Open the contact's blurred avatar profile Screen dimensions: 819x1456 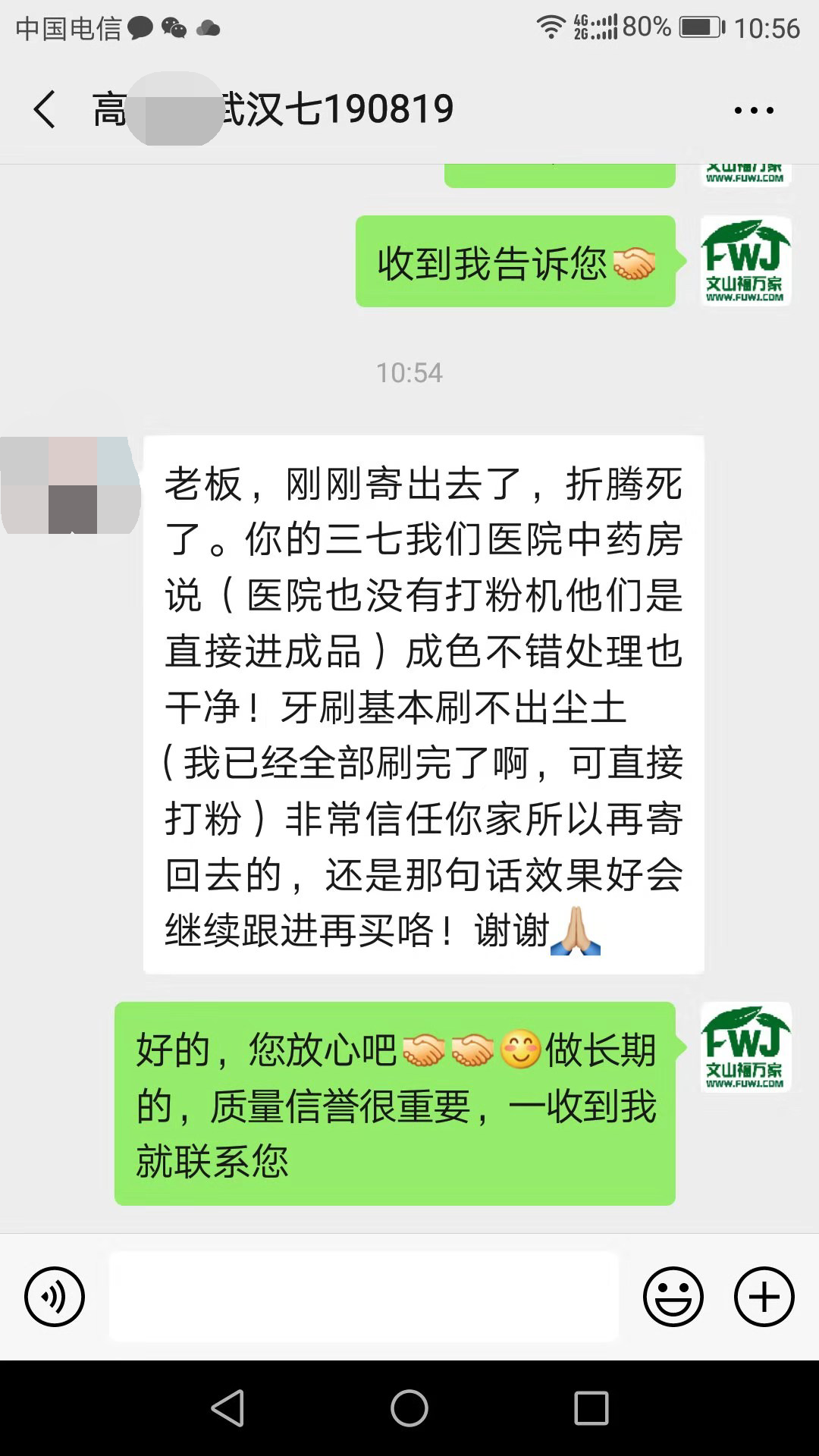[x=70, y=485]
